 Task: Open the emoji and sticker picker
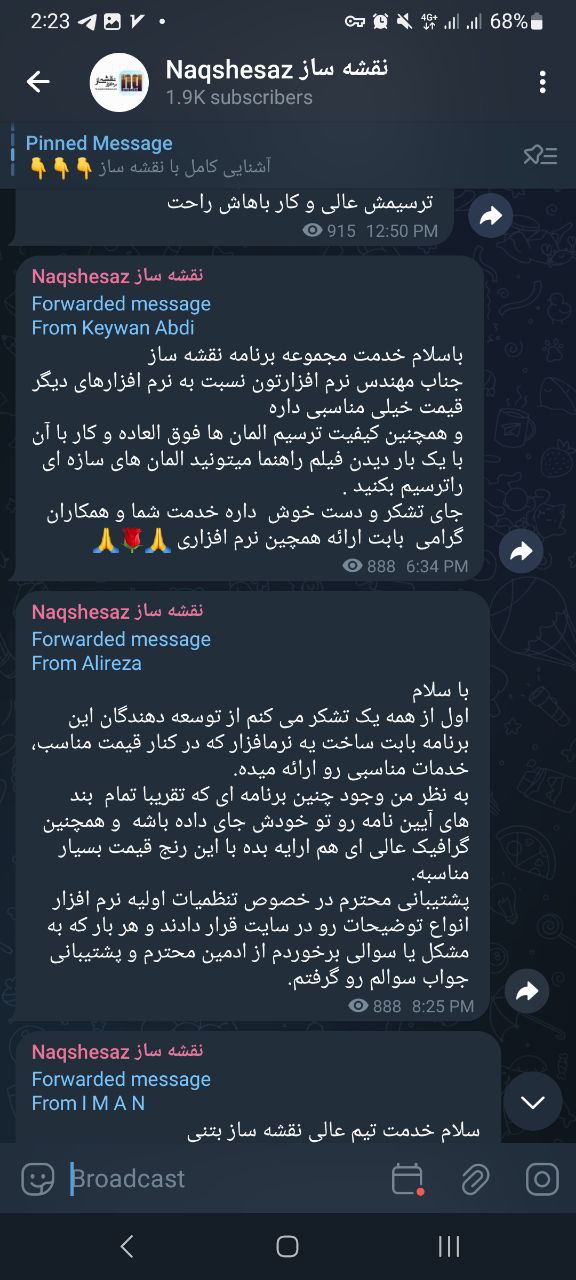pos(38,1179)
